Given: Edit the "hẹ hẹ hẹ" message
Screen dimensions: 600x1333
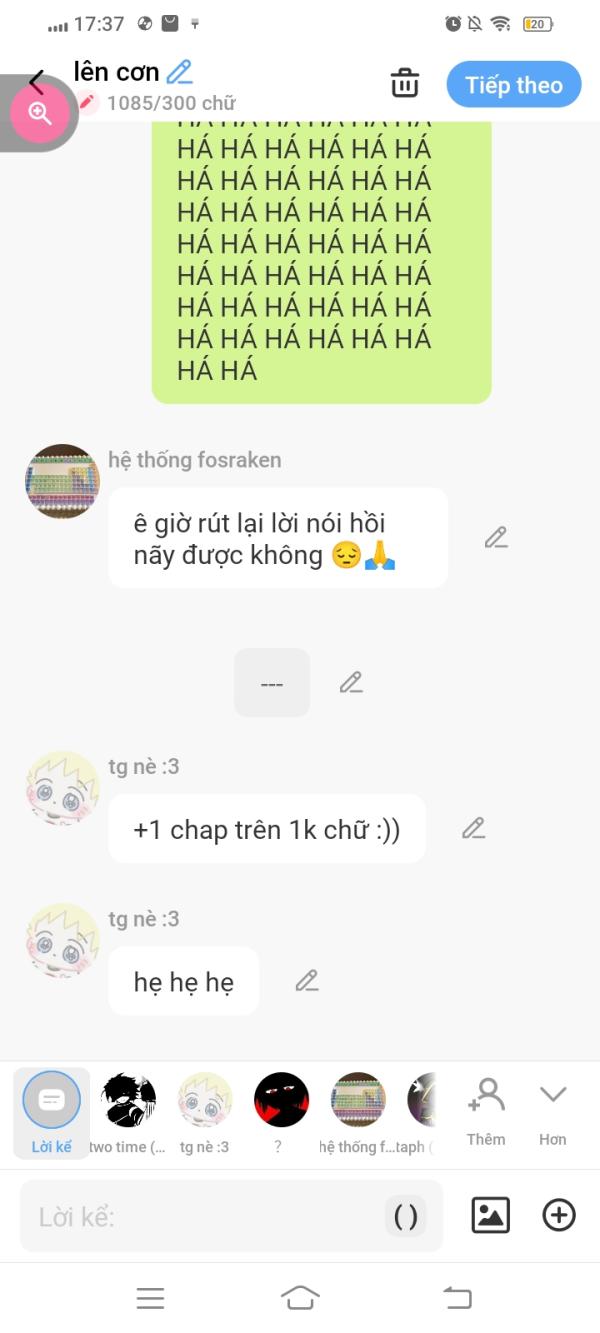Looking at the screenshot, I should (x=306, y=980).
